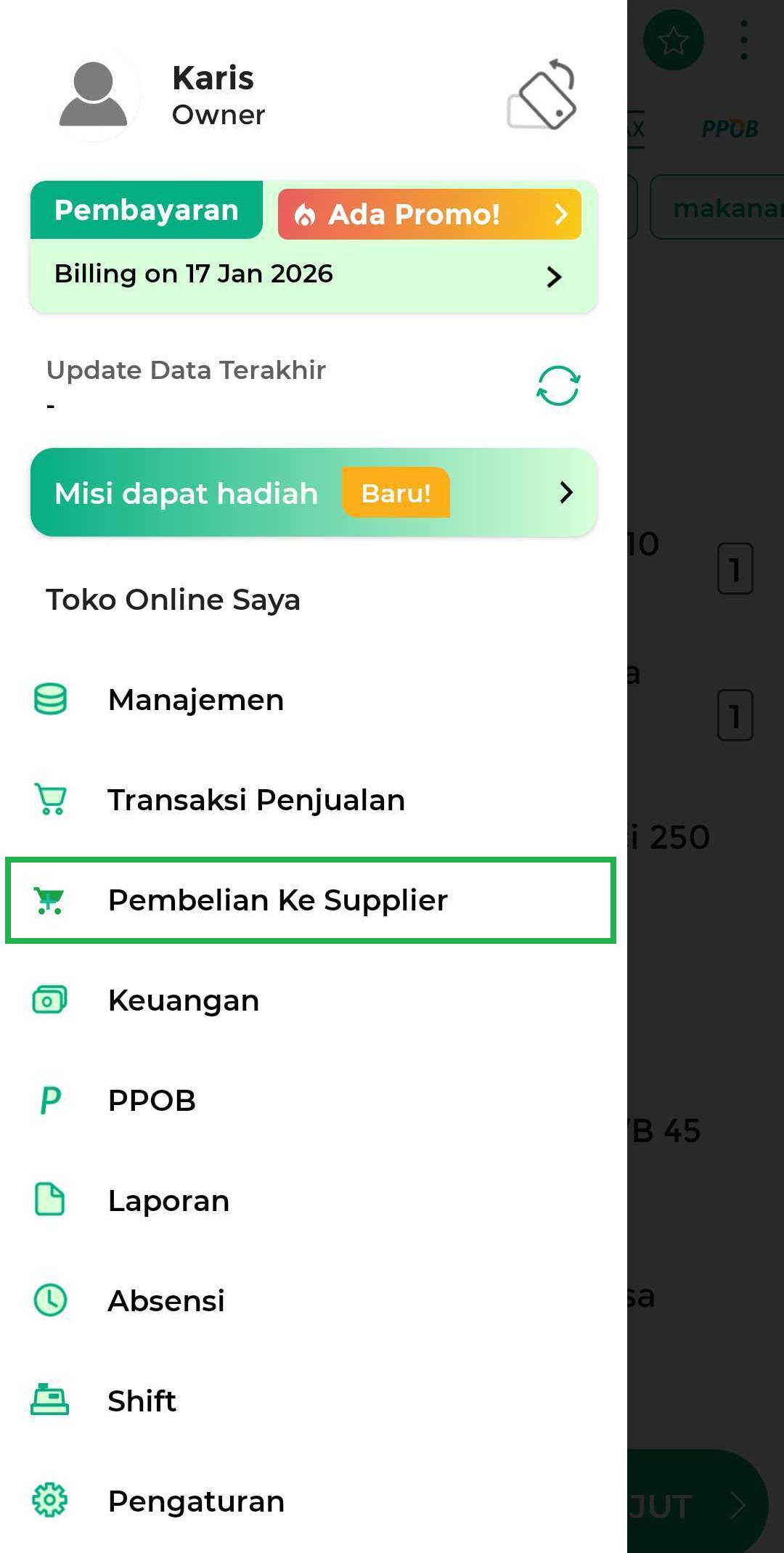784x1553 pixels.
Task: Open the Manajemen menu
Action: pyautogui.click(x=196, y=700)
